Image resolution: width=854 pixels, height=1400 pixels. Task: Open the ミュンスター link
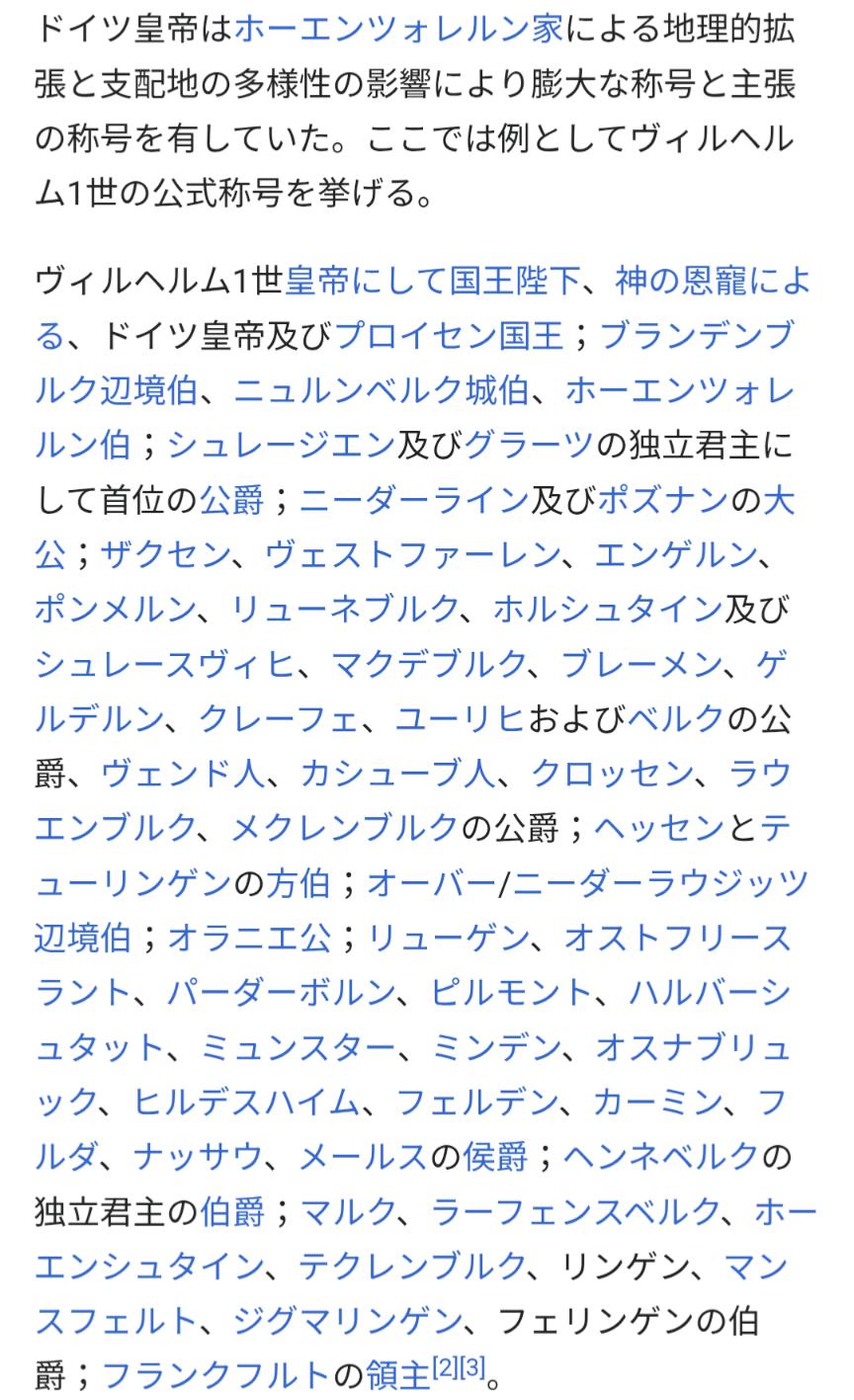(x=299, y=1045)
